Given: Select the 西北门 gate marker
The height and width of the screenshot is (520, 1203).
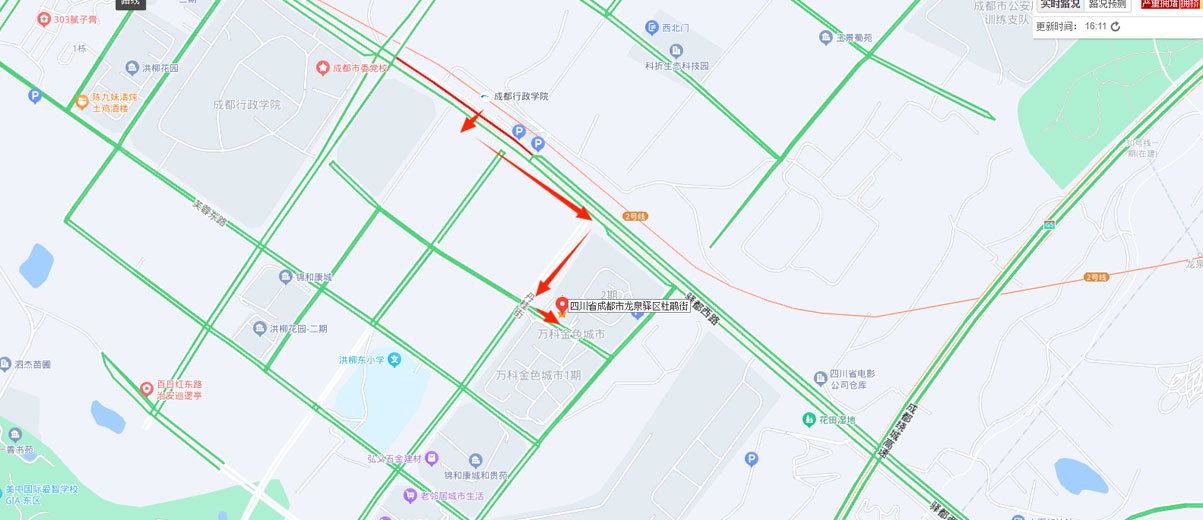Looking at the screenshot, I should pos(652,28).
